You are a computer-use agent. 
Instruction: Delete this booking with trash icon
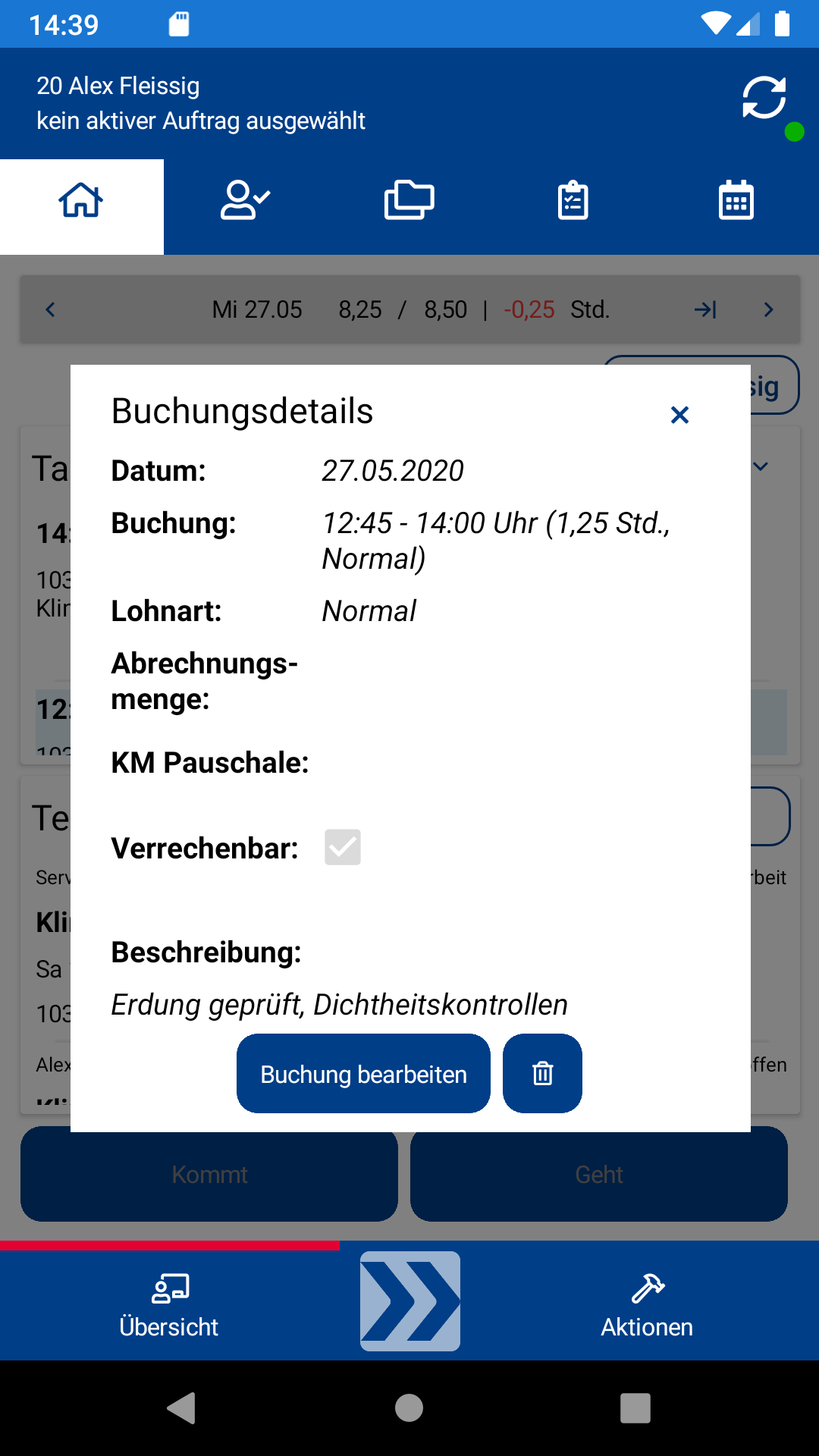542,1074
